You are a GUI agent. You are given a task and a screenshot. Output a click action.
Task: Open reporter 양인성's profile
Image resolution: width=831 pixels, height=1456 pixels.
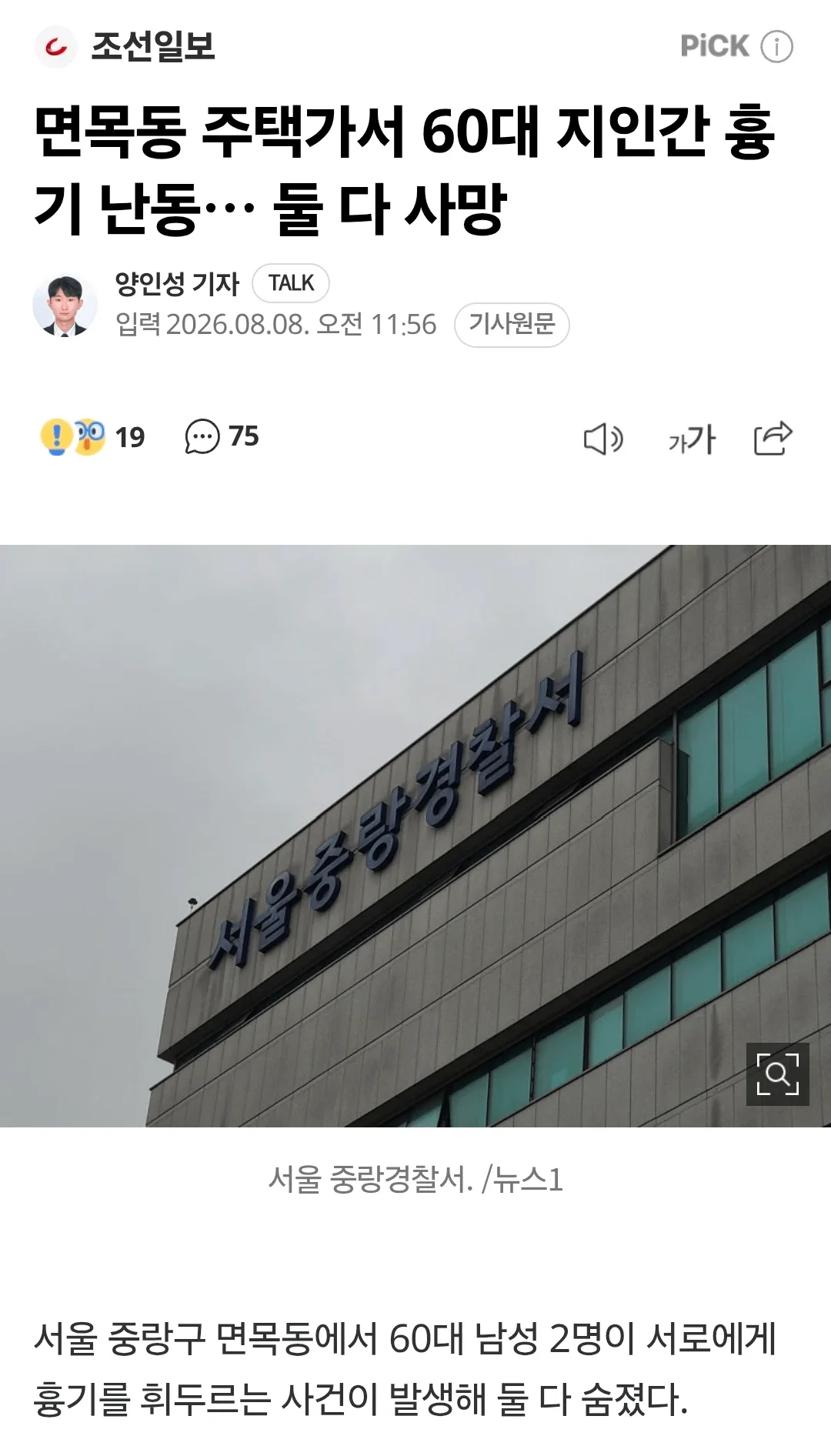pyautogui.click(x=177, y=283)
